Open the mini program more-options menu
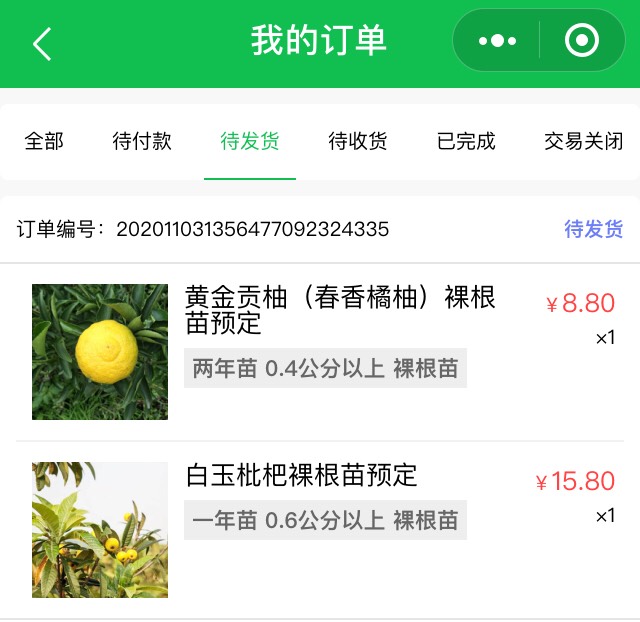 pyautogui.click(x=498, y=41)
